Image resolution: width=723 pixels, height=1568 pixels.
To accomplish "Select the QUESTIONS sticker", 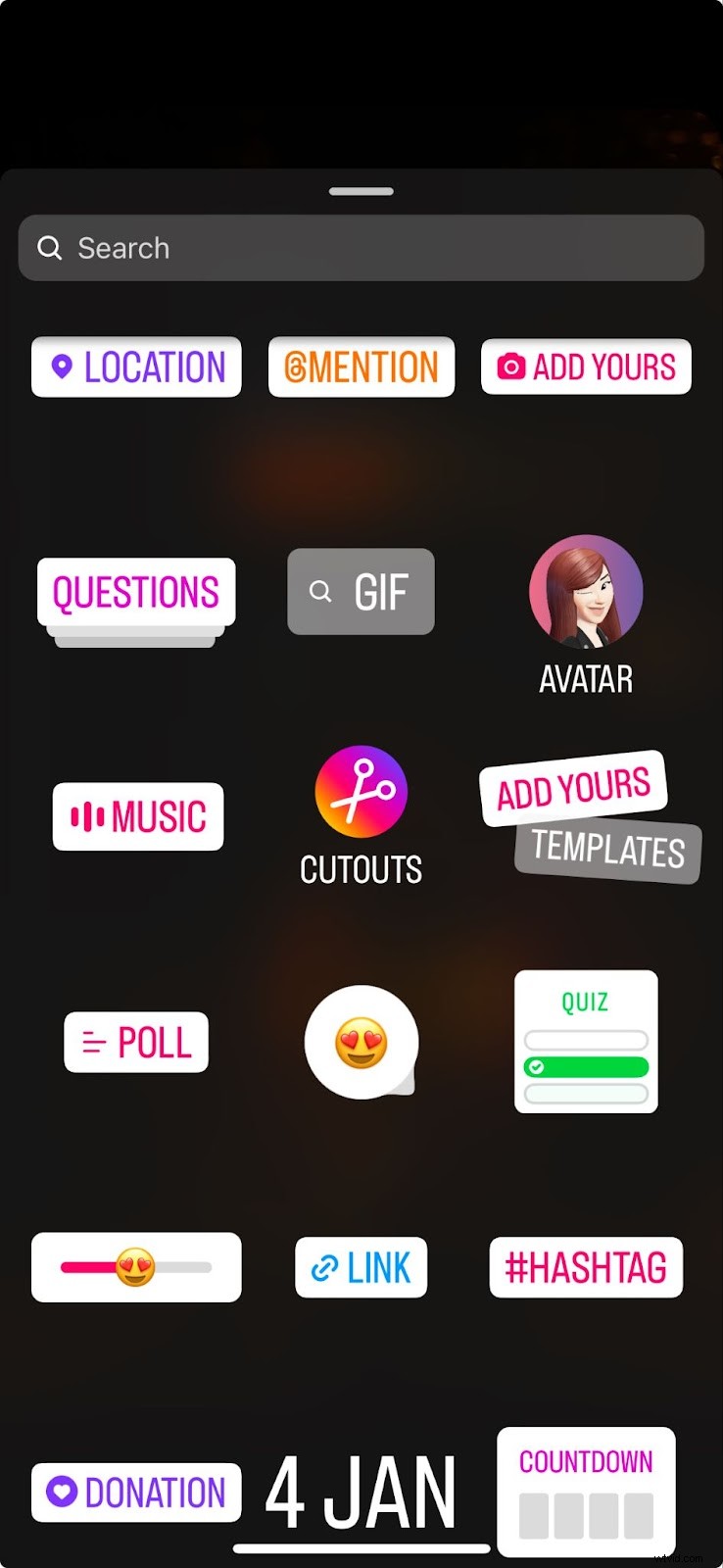I will tap(135, 591).
